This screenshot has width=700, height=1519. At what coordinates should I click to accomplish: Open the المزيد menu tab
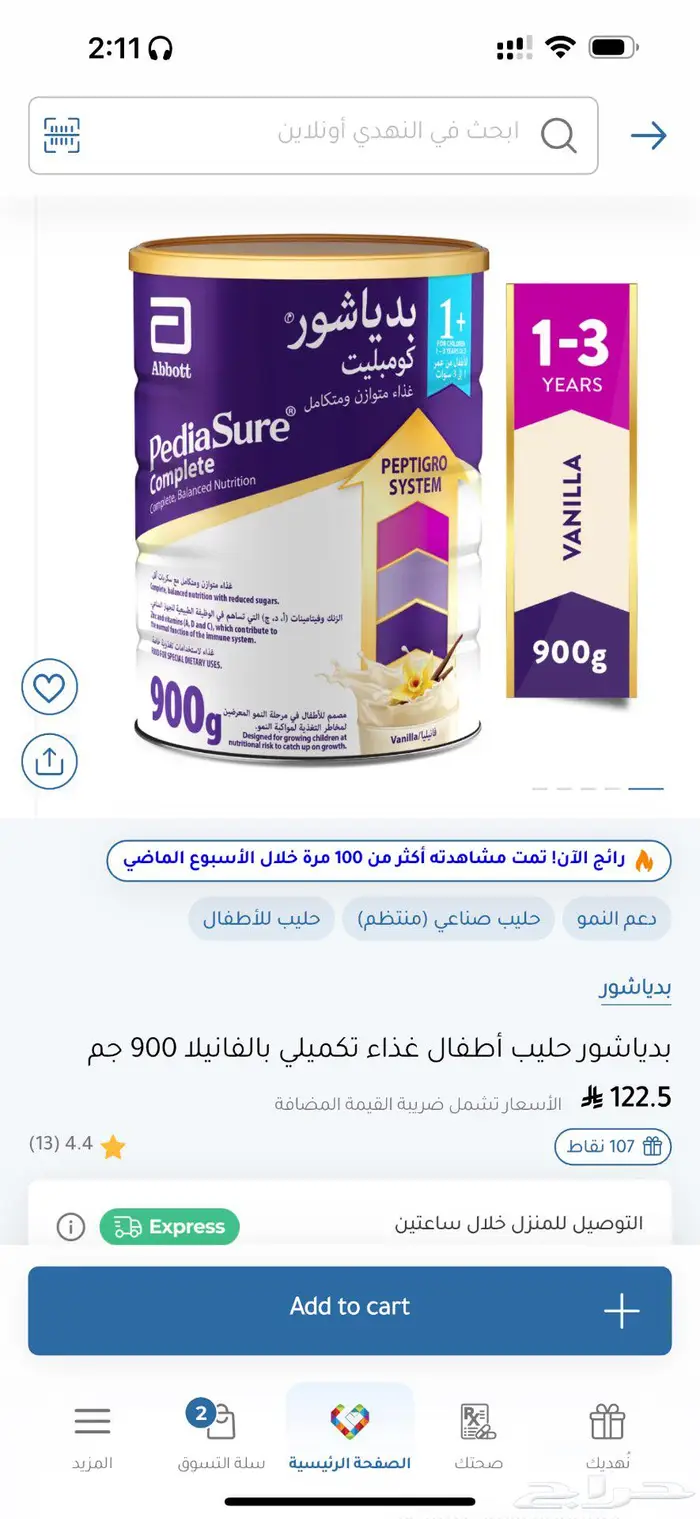pos(92,1436)
